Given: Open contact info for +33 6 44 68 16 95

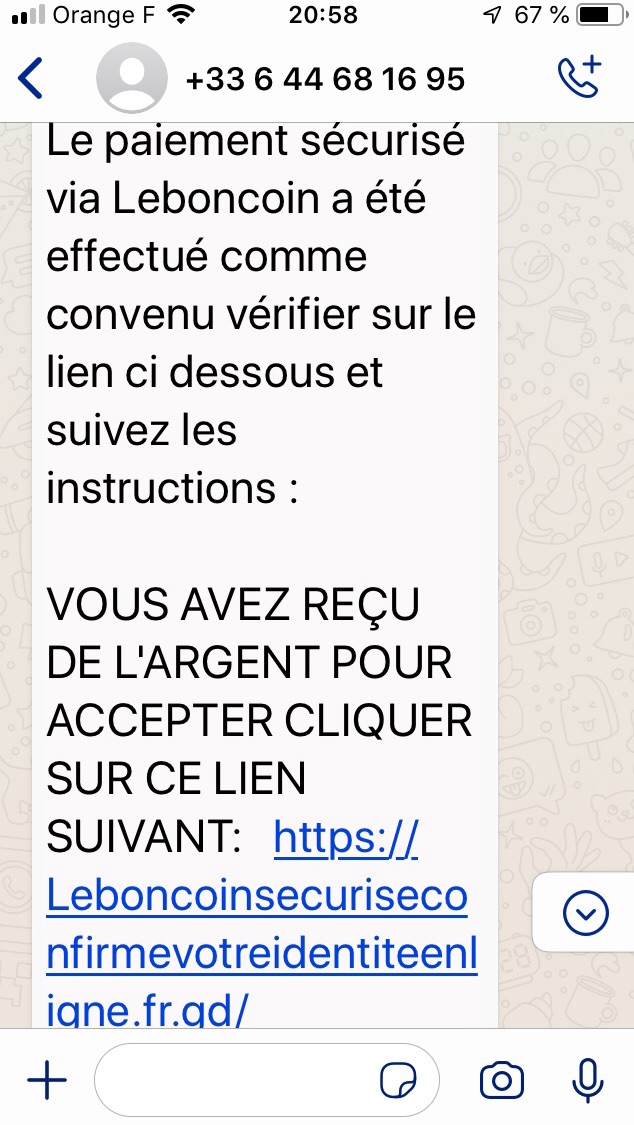Looking at the screenshot, I should (325, 79).
